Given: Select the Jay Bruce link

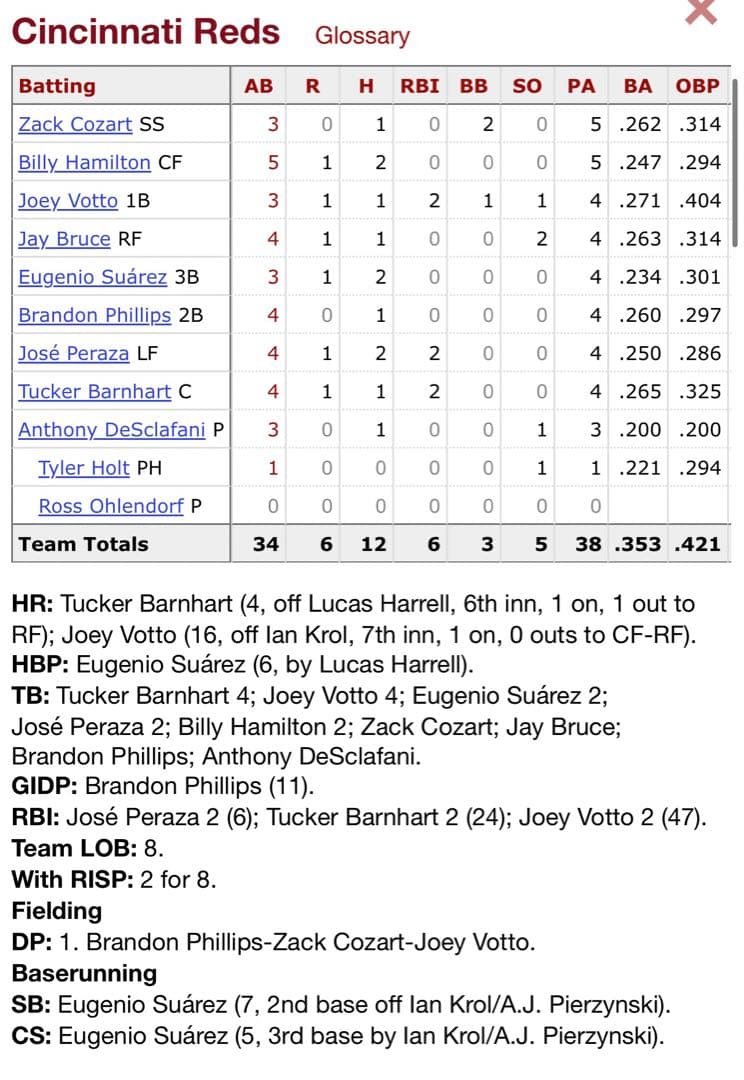Looking at the screenshot, I should coord(64,239).
